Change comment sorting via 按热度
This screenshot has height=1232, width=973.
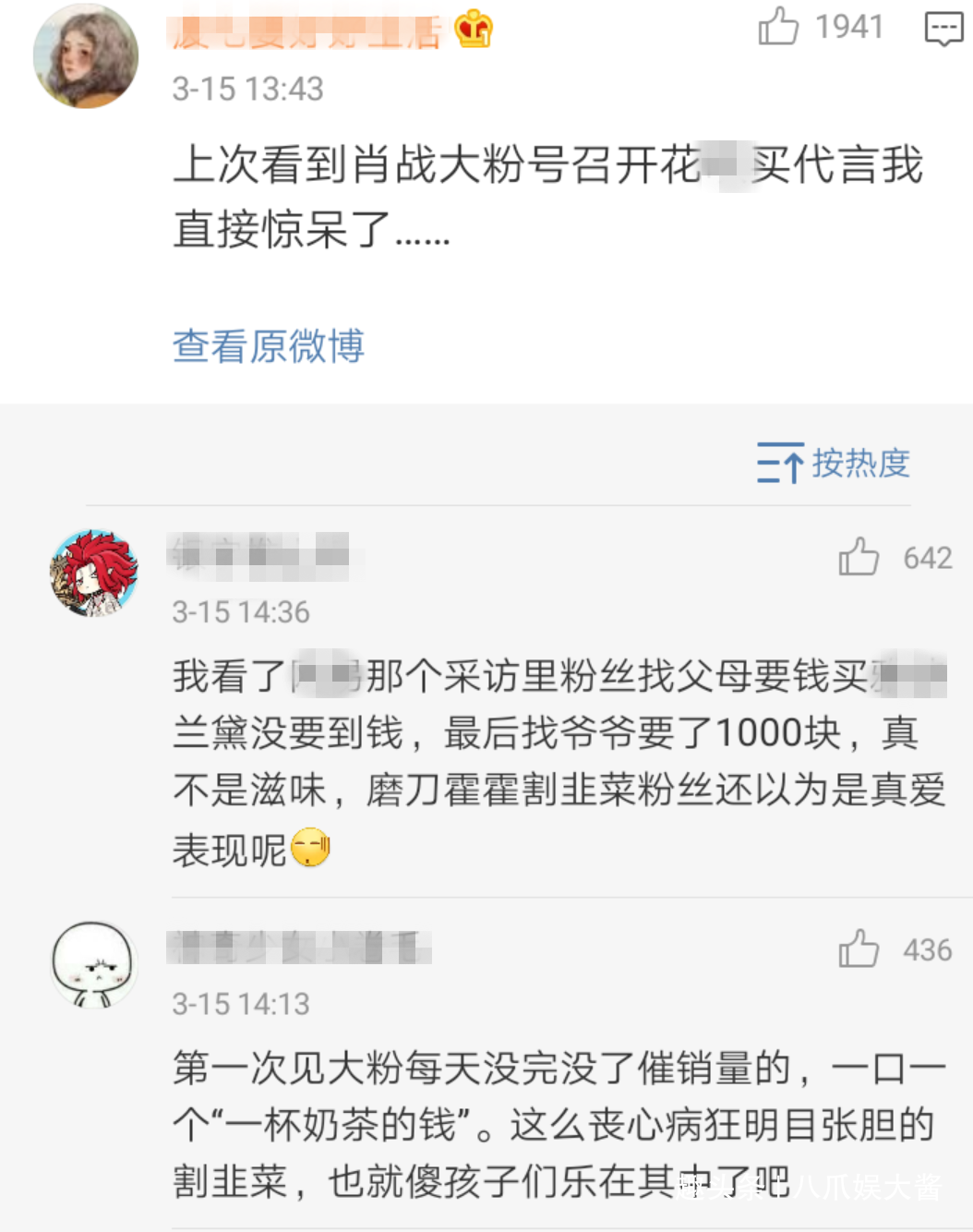pyautogui.click(x=834, y=463)
